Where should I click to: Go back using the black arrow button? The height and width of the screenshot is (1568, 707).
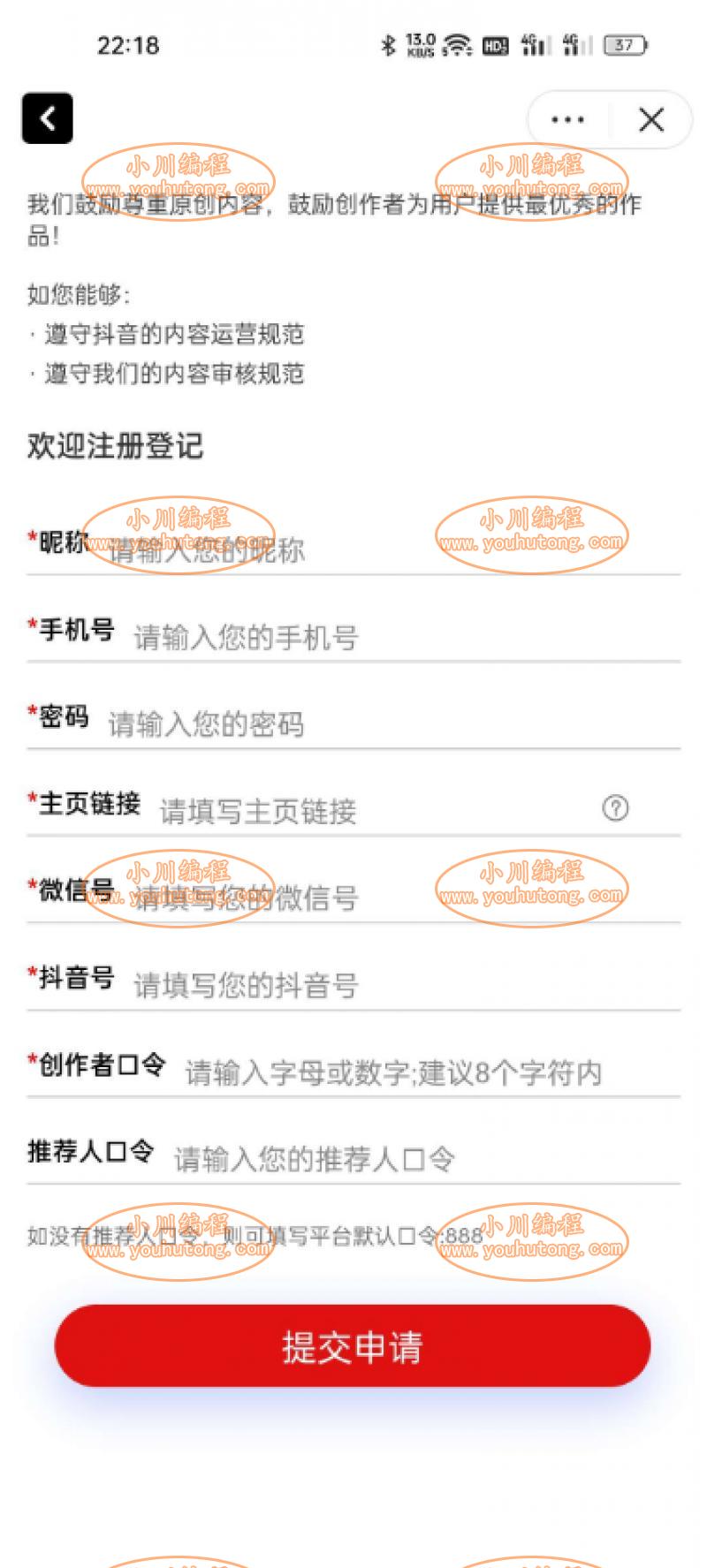[x=48, y=118]
